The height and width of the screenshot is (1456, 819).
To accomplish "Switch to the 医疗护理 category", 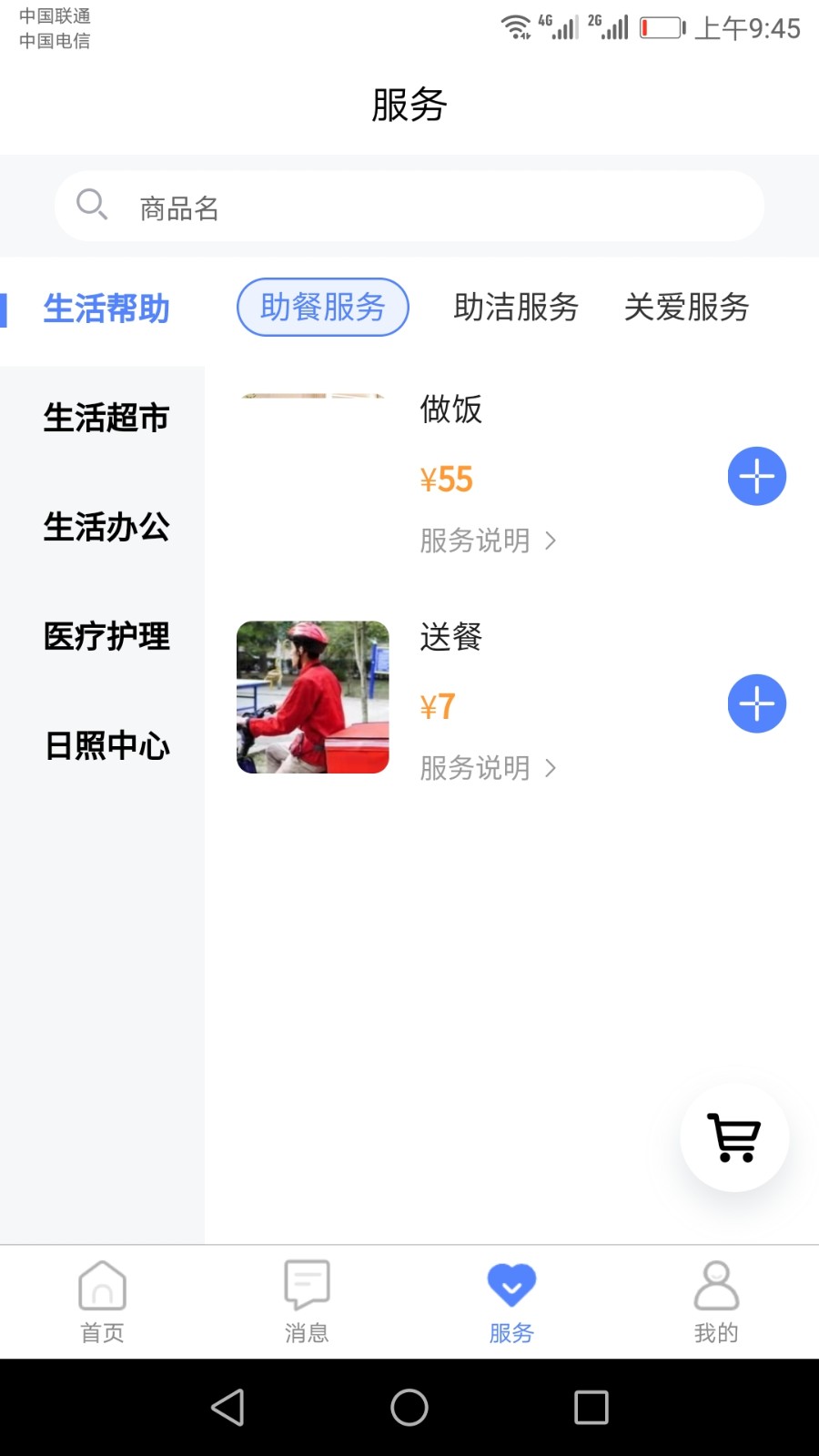I will 106,637.
